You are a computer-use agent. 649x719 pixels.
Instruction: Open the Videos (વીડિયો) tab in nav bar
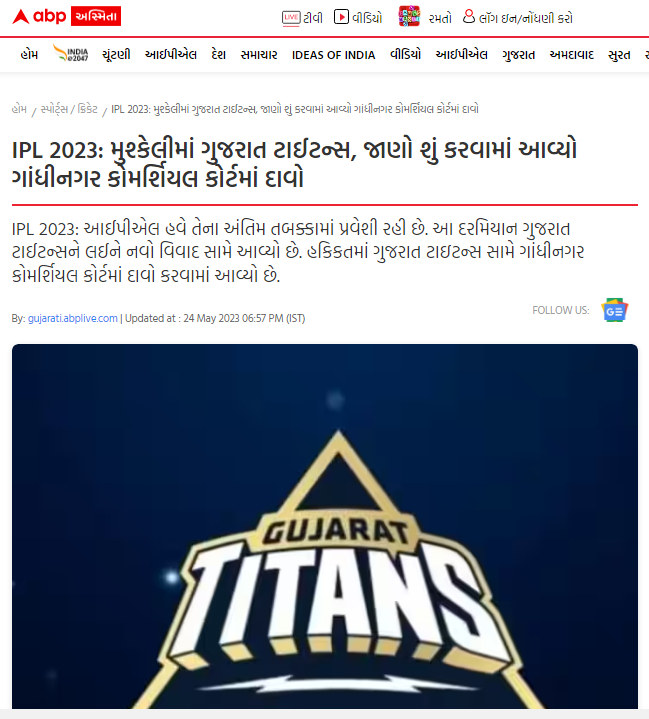[405, 54]
